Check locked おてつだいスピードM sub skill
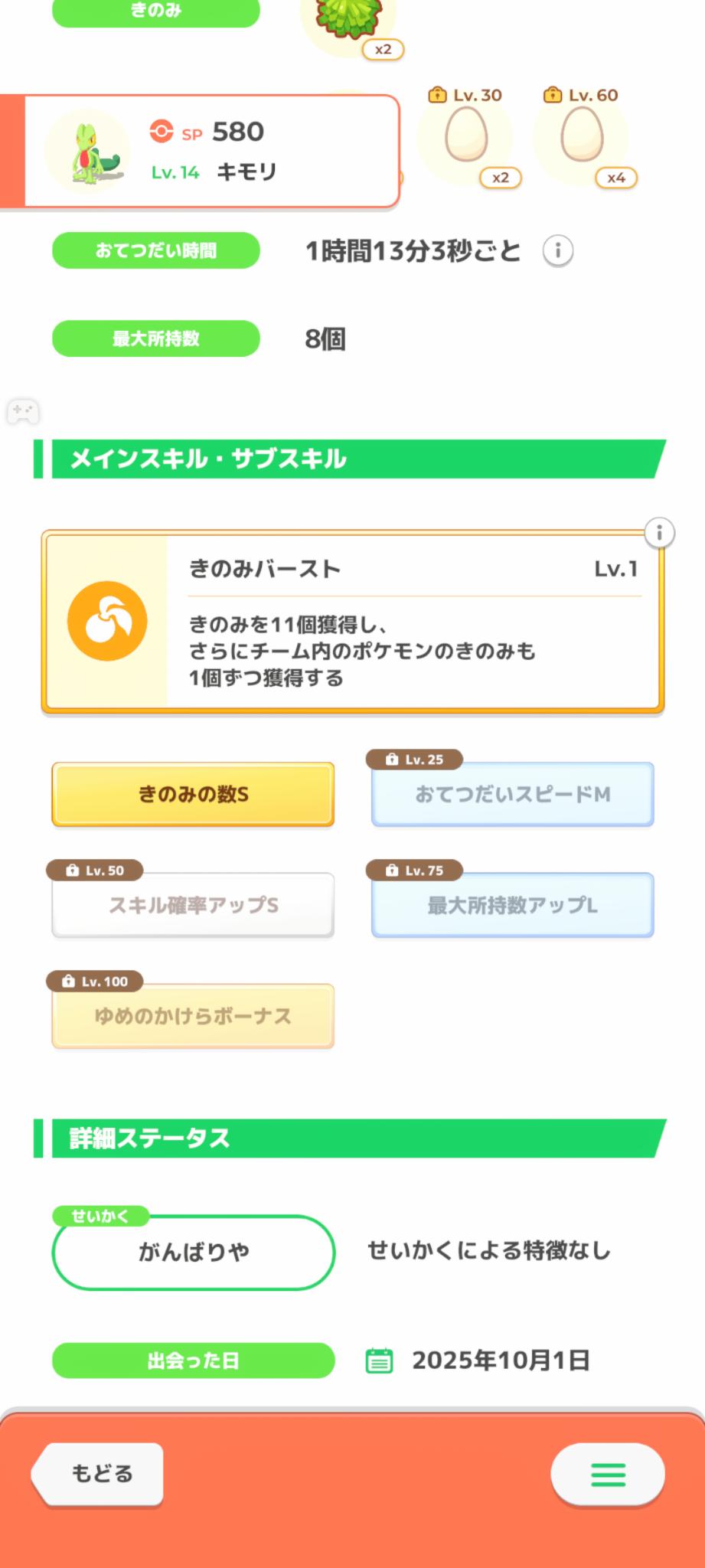705x1568 pixels. 512,794
